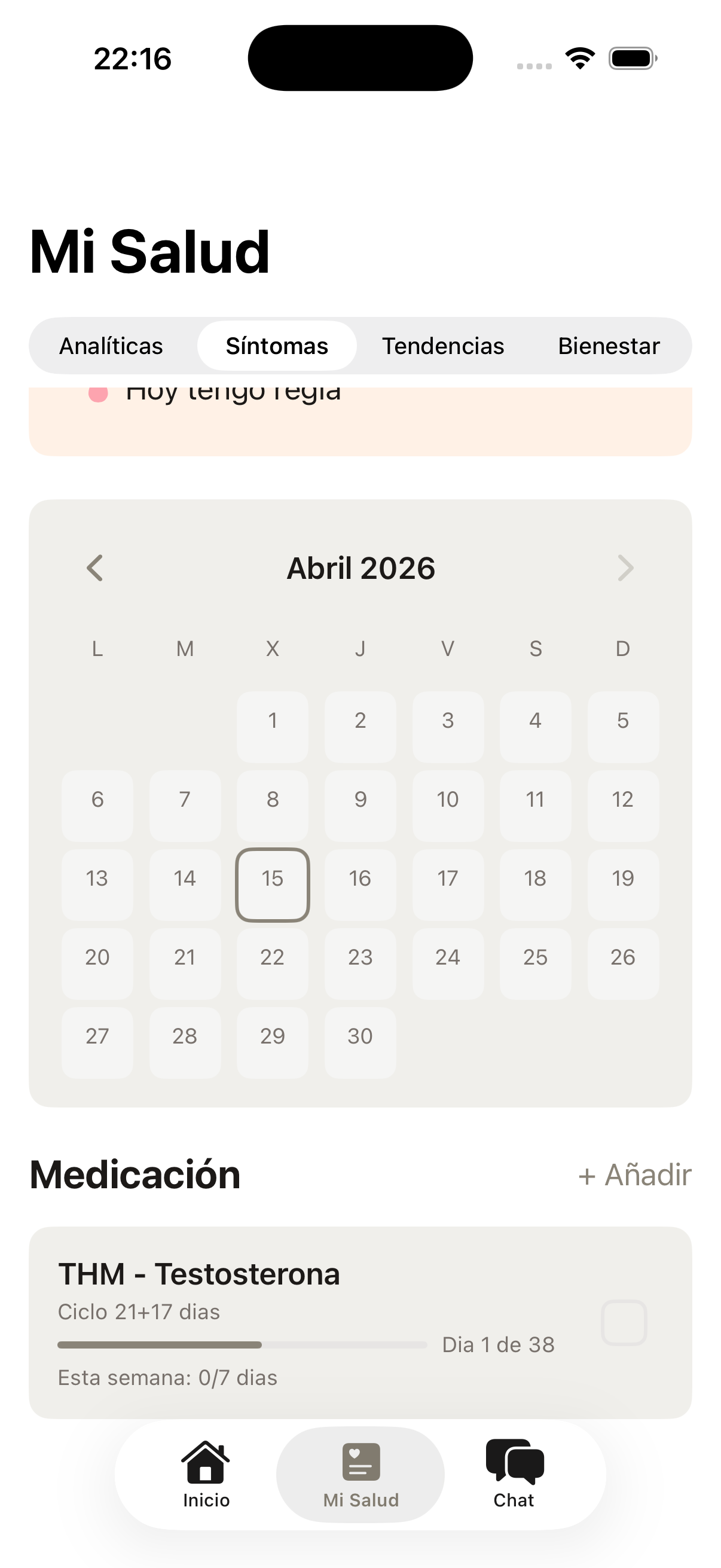Switch to the Analíticas tab
Viewport: 721px width, 1568px height.
(111, 346)
